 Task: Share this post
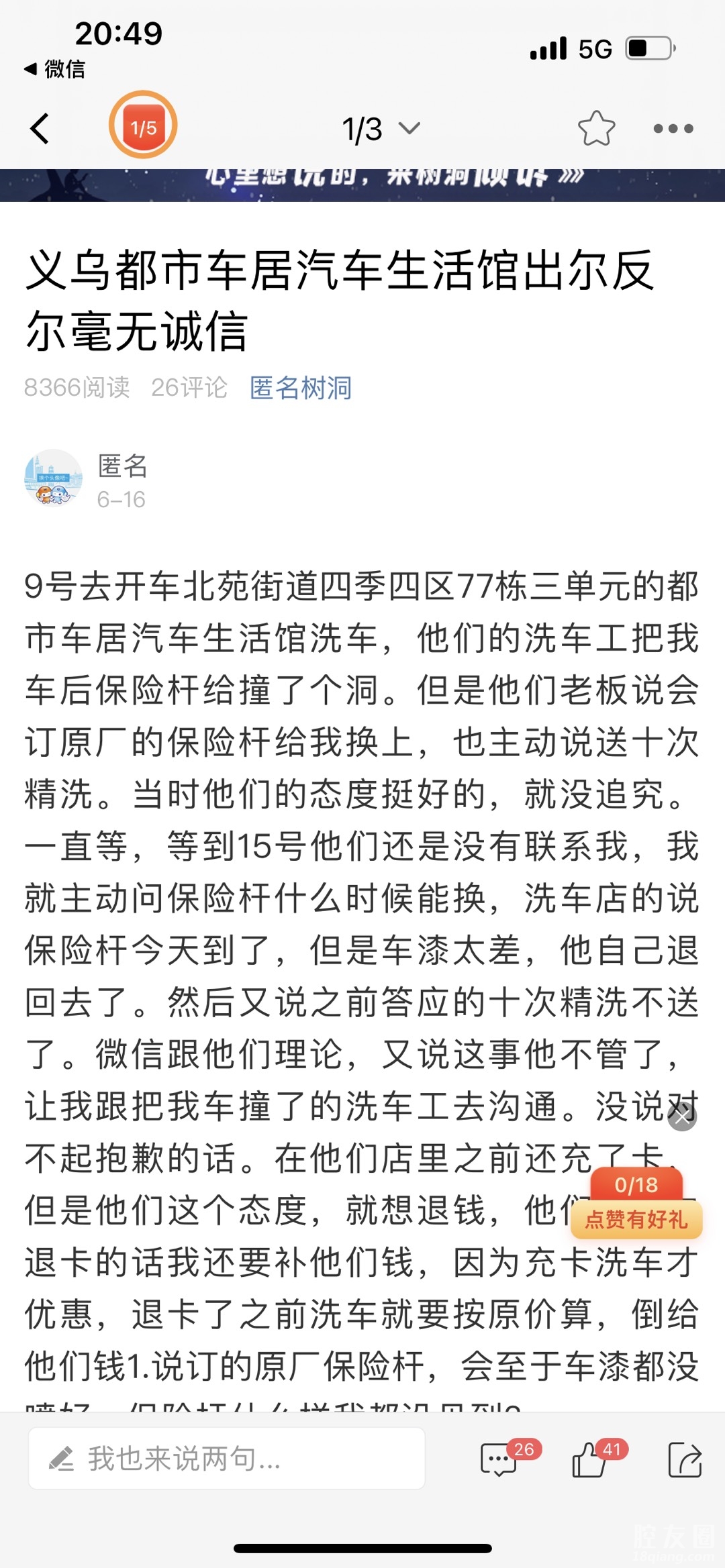[685, 1459]
